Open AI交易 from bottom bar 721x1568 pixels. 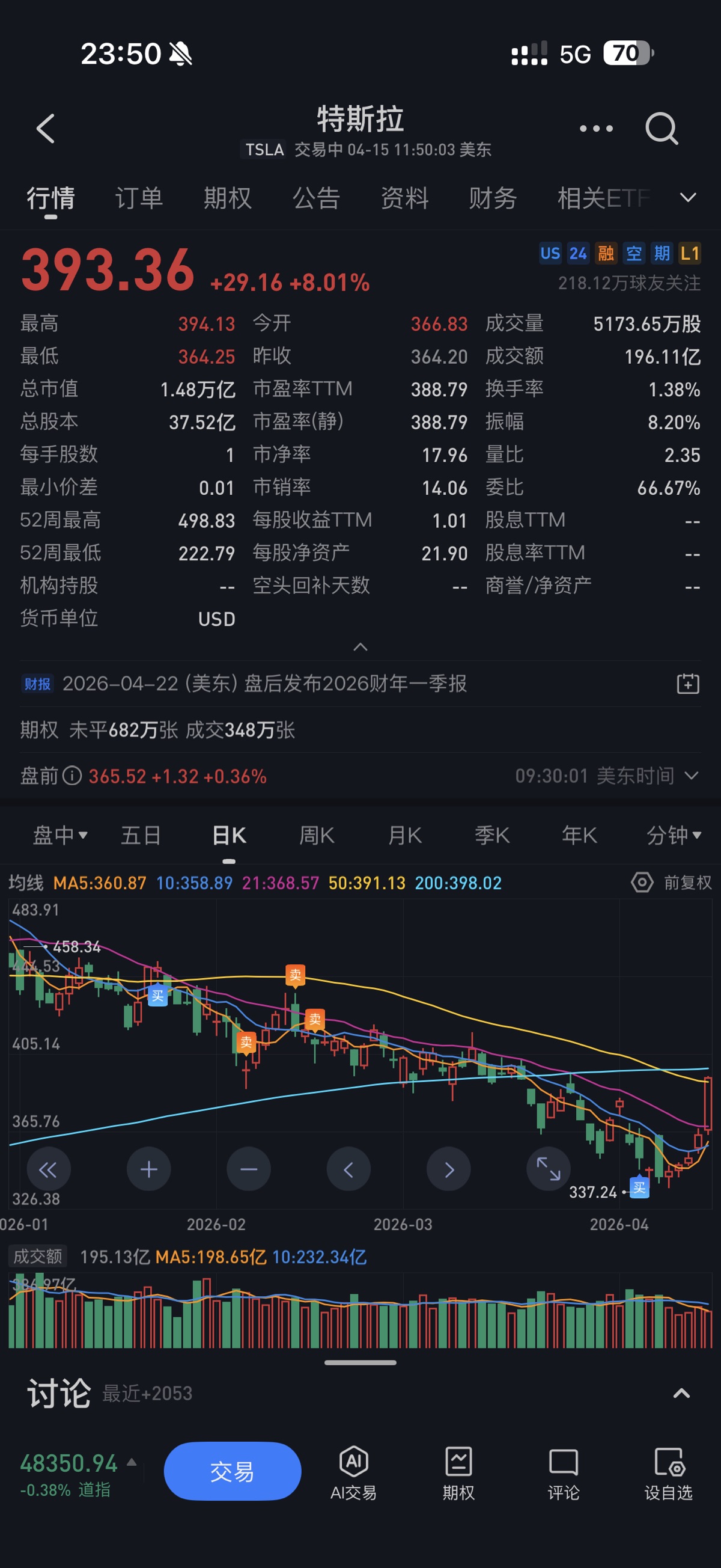(353, 1472)
